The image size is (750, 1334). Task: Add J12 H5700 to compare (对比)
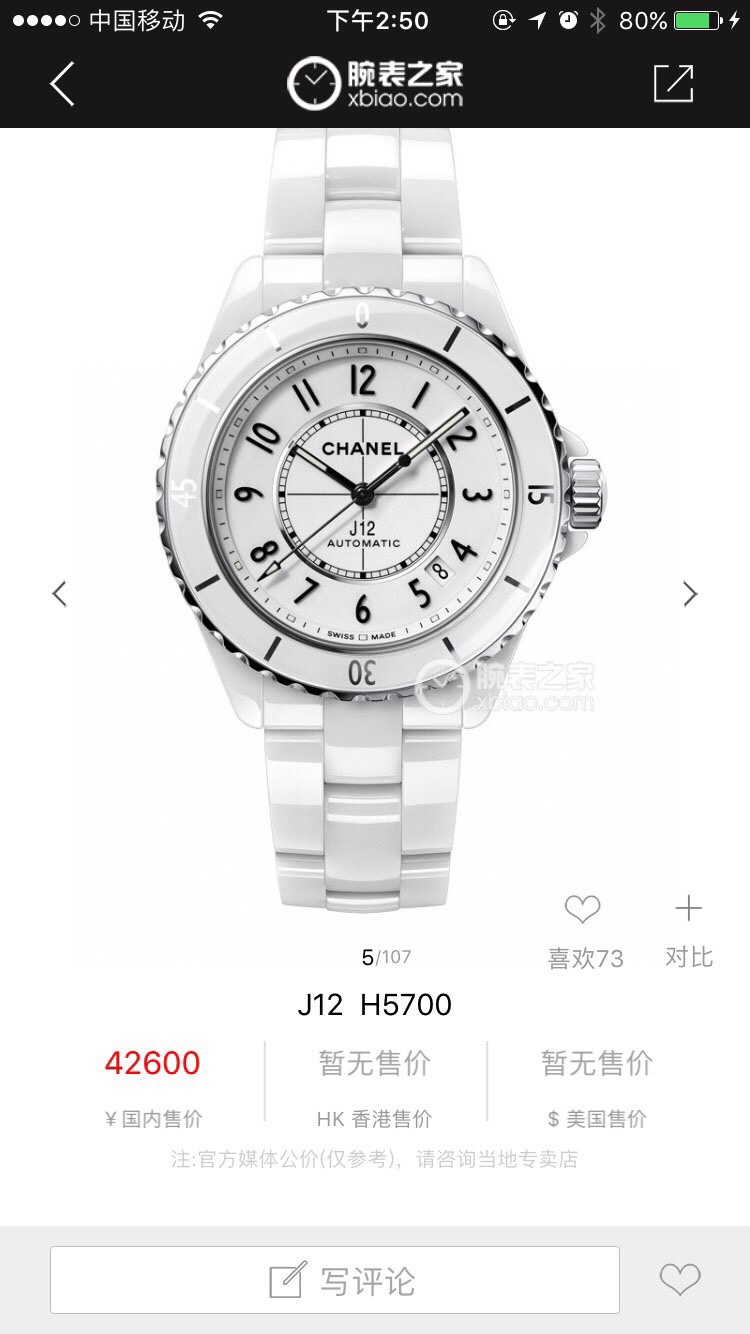pos(689,931)
